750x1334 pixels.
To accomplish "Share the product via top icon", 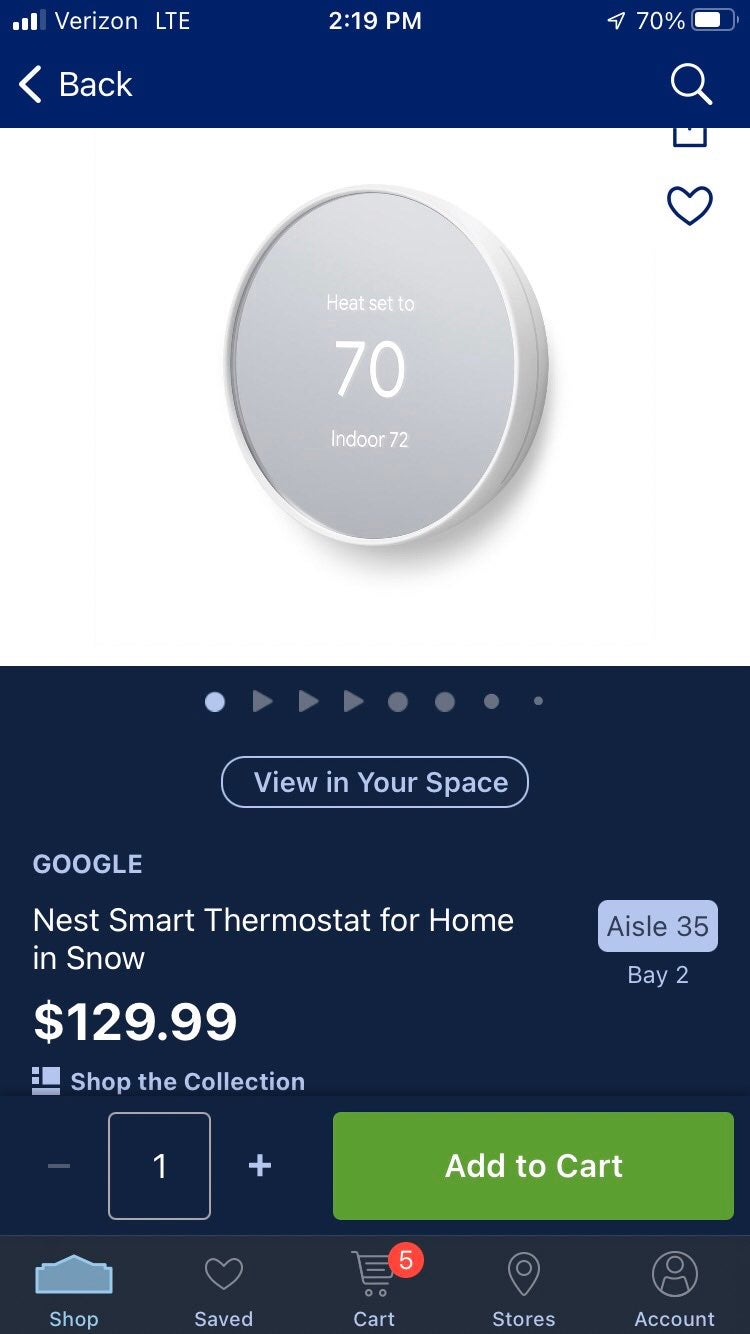I will click(x=689, y=136).
